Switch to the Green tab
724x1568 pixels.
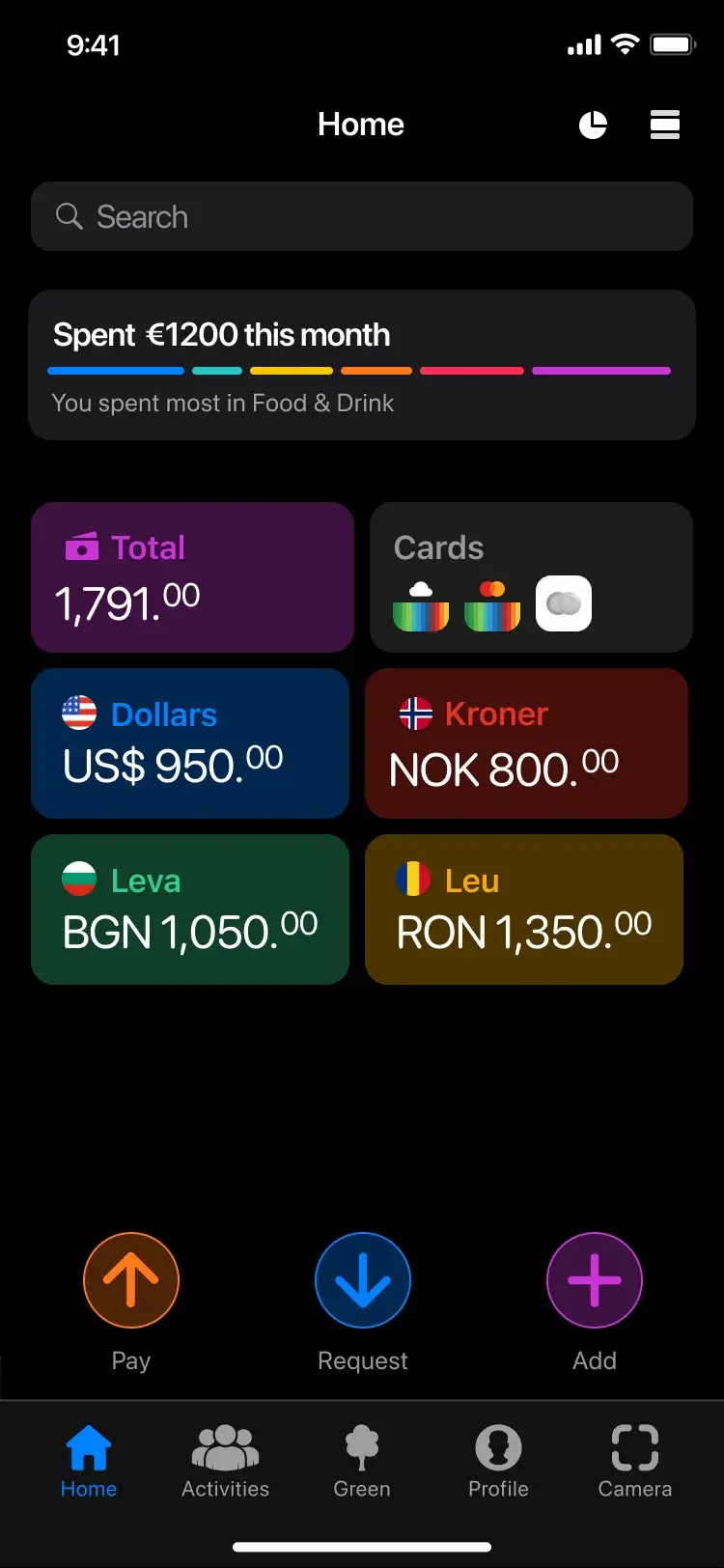point(362,1462)
